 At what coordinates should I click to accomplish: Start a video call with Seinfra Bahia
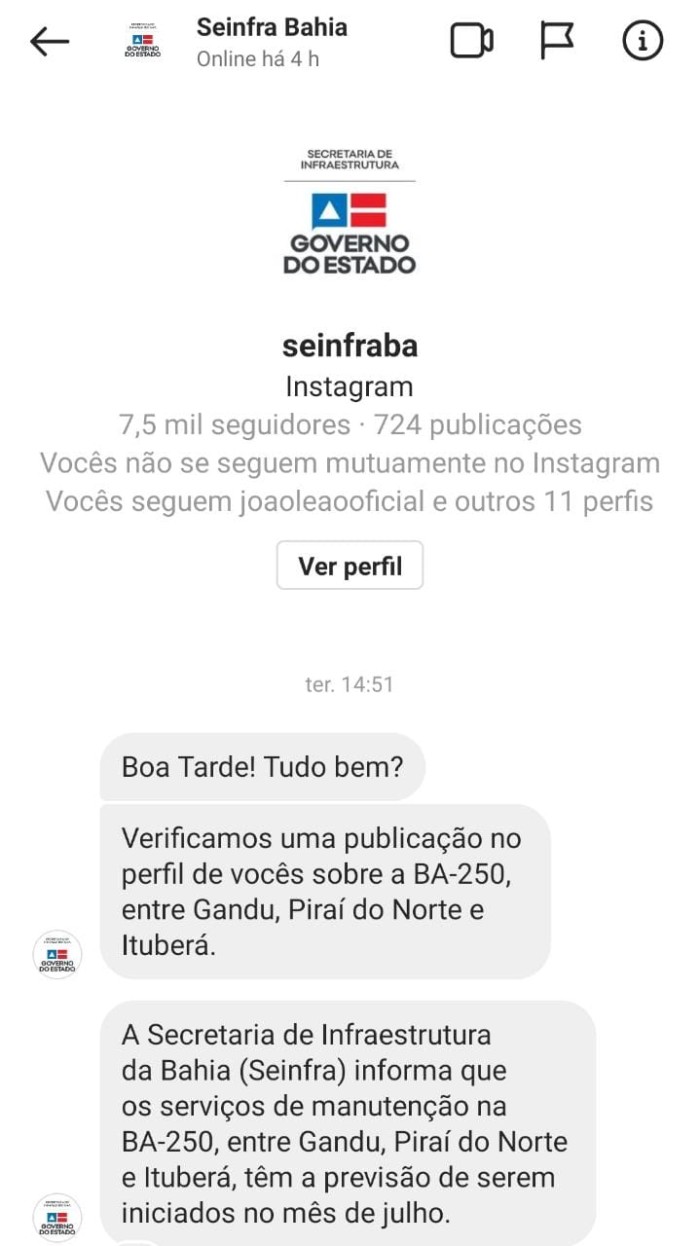tap(471, 42)
